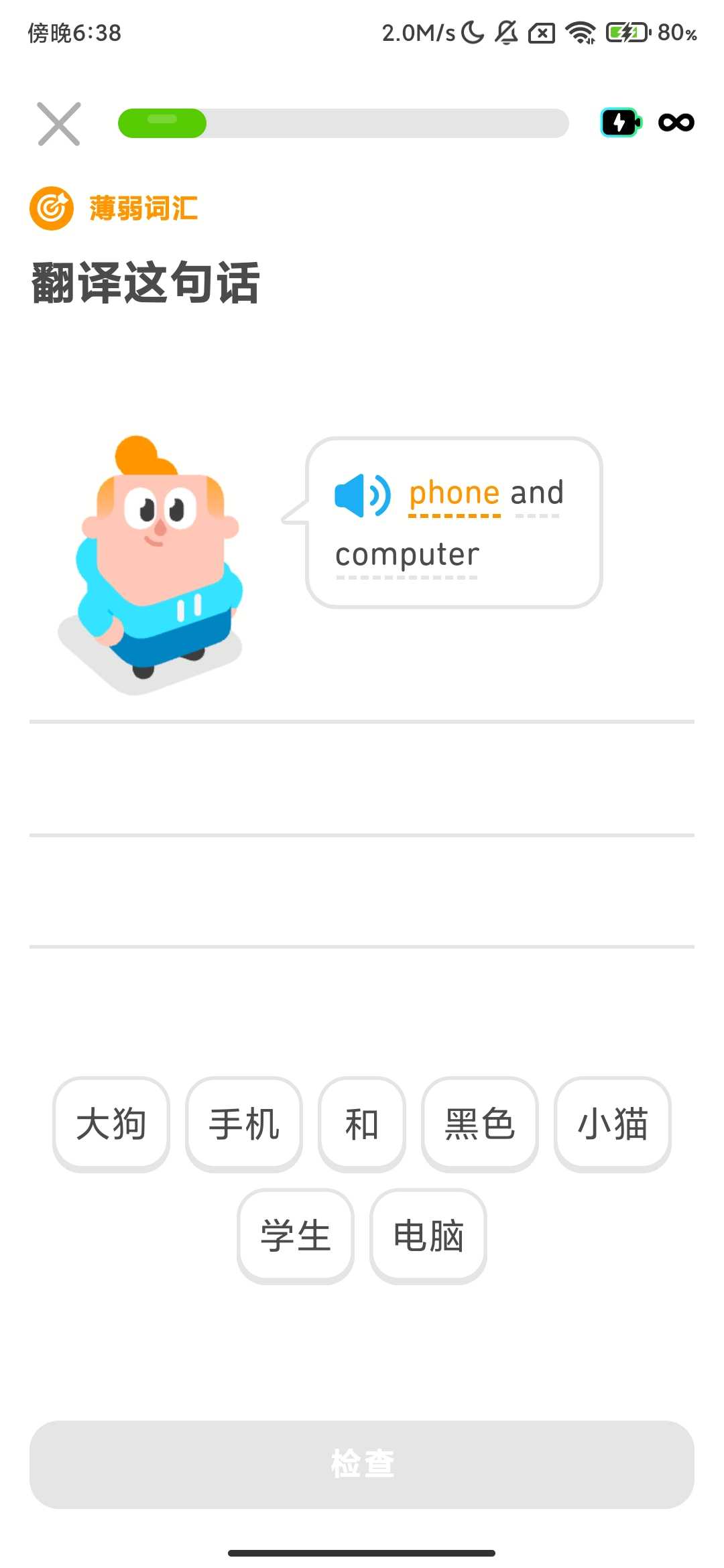Close the lesson with the X button
Screen dimensions: 724x1568
click(x=59, y=124)
